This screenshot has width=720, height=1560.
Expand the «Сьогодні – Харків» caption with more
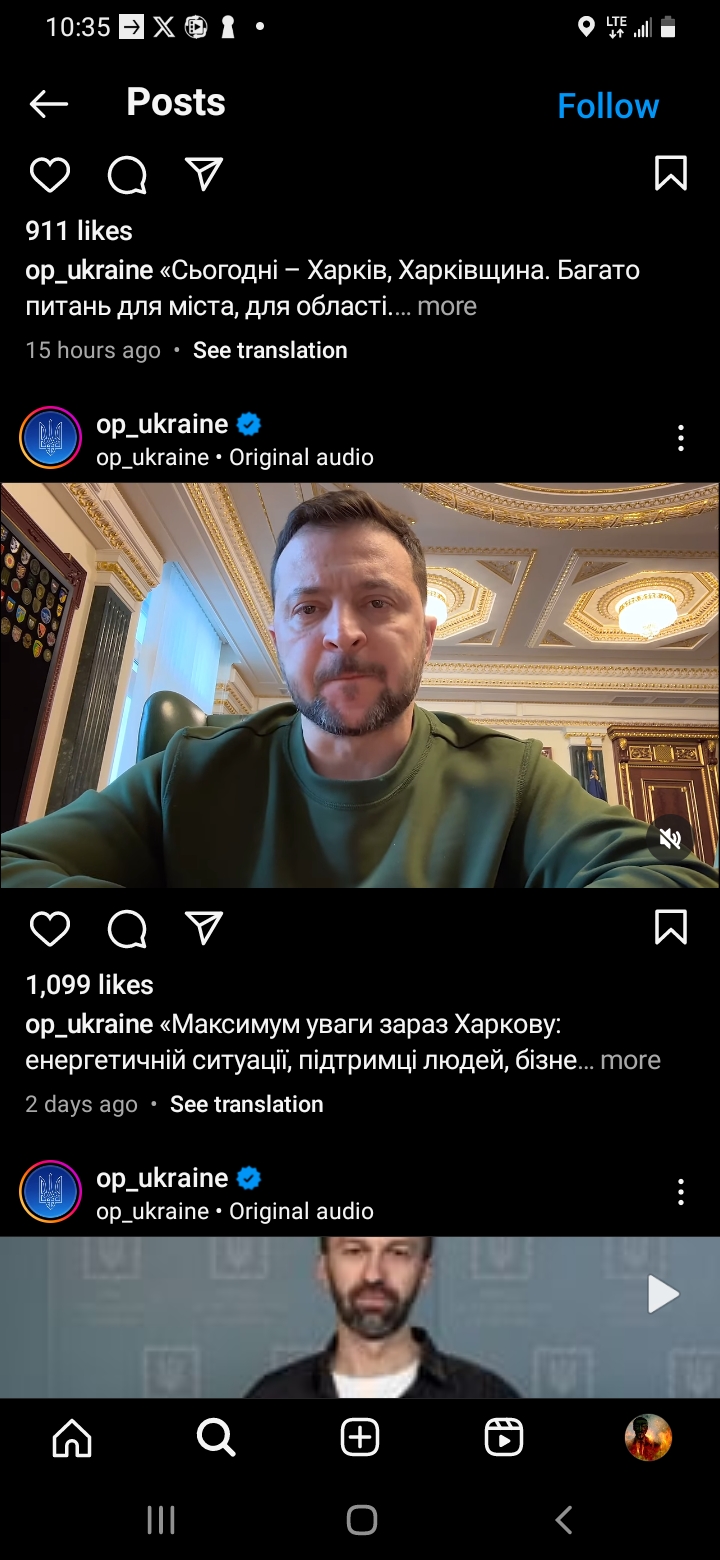(x=447, y=306)
